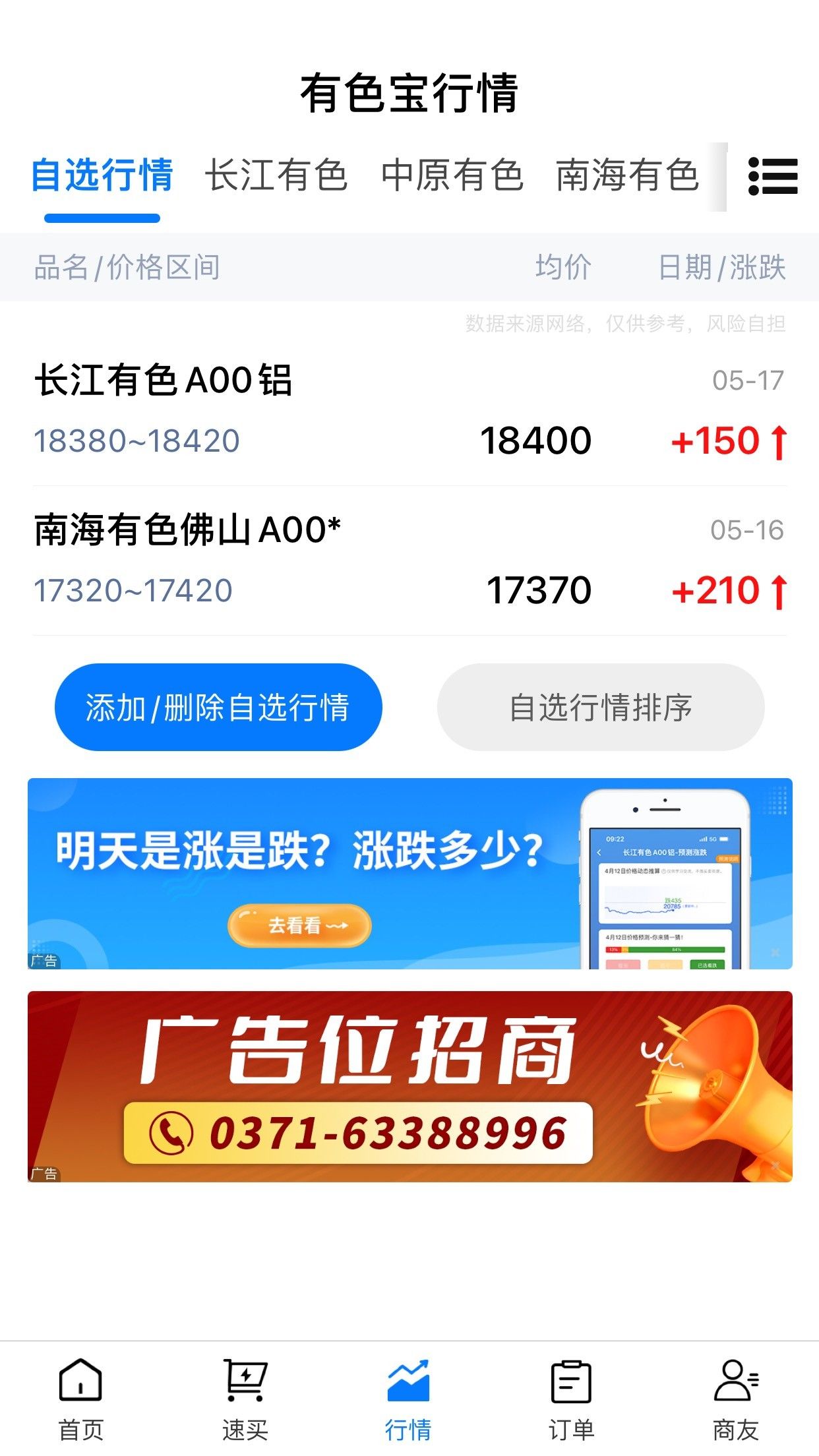Switch to the 中原有色 tab
The image size is (819, 1456).
pyautogui.click(x=452, y=176)
